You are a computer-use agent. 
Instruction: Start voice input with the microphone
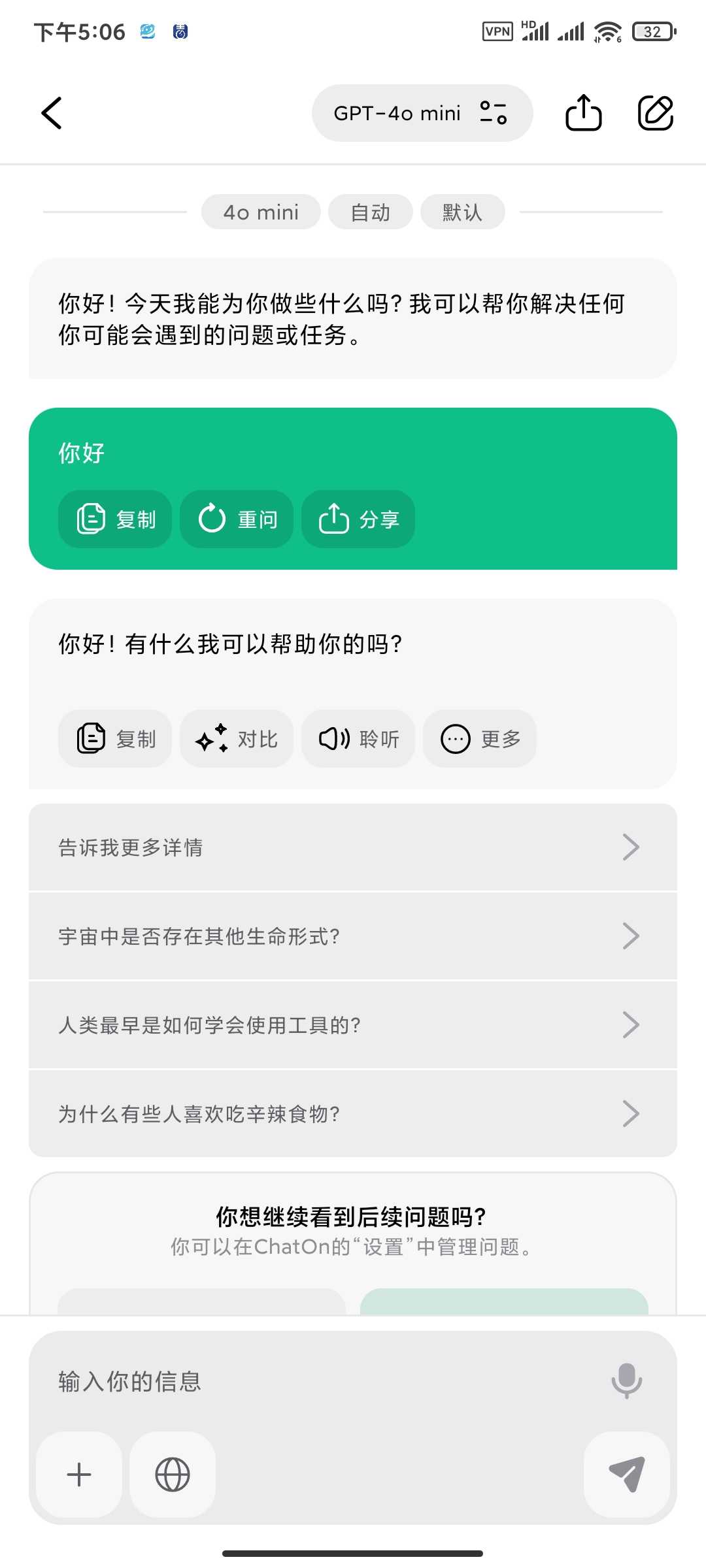pyautogui.click(x=626, y=1380)
